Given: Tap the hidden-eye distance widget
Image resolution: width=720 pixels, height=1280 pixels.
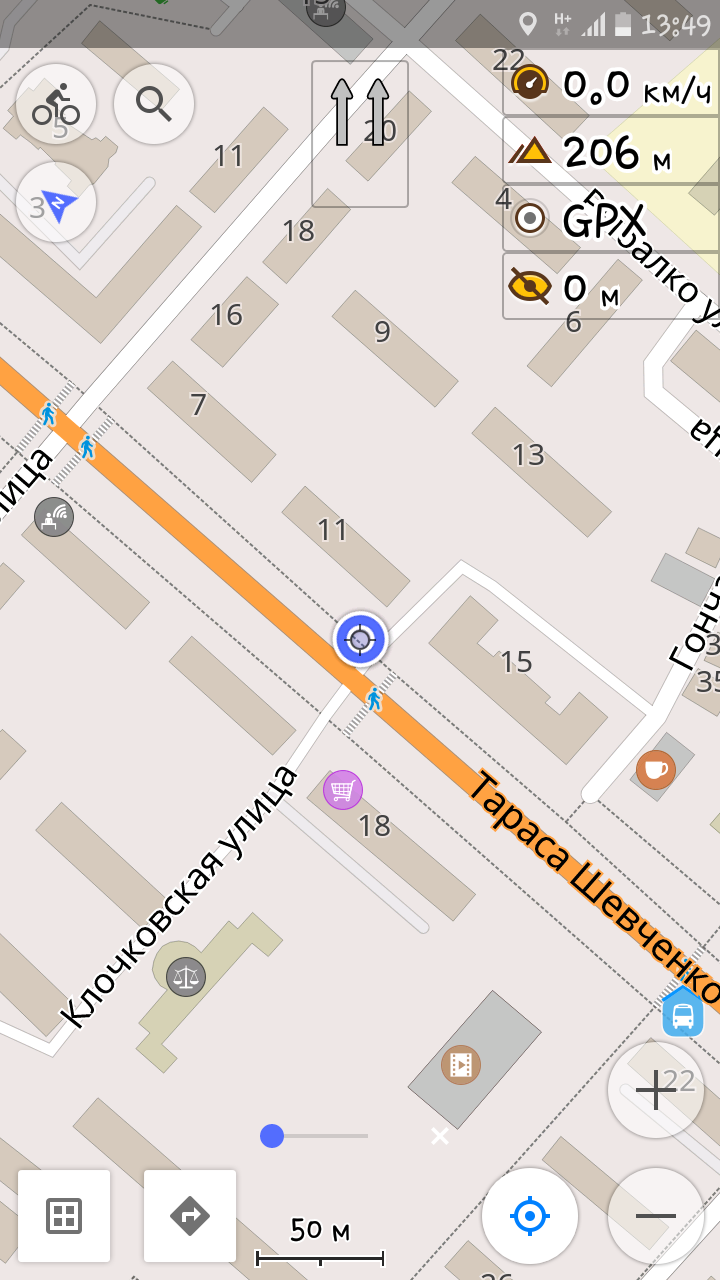Looking at the screenshot, I should coord(610,287).
